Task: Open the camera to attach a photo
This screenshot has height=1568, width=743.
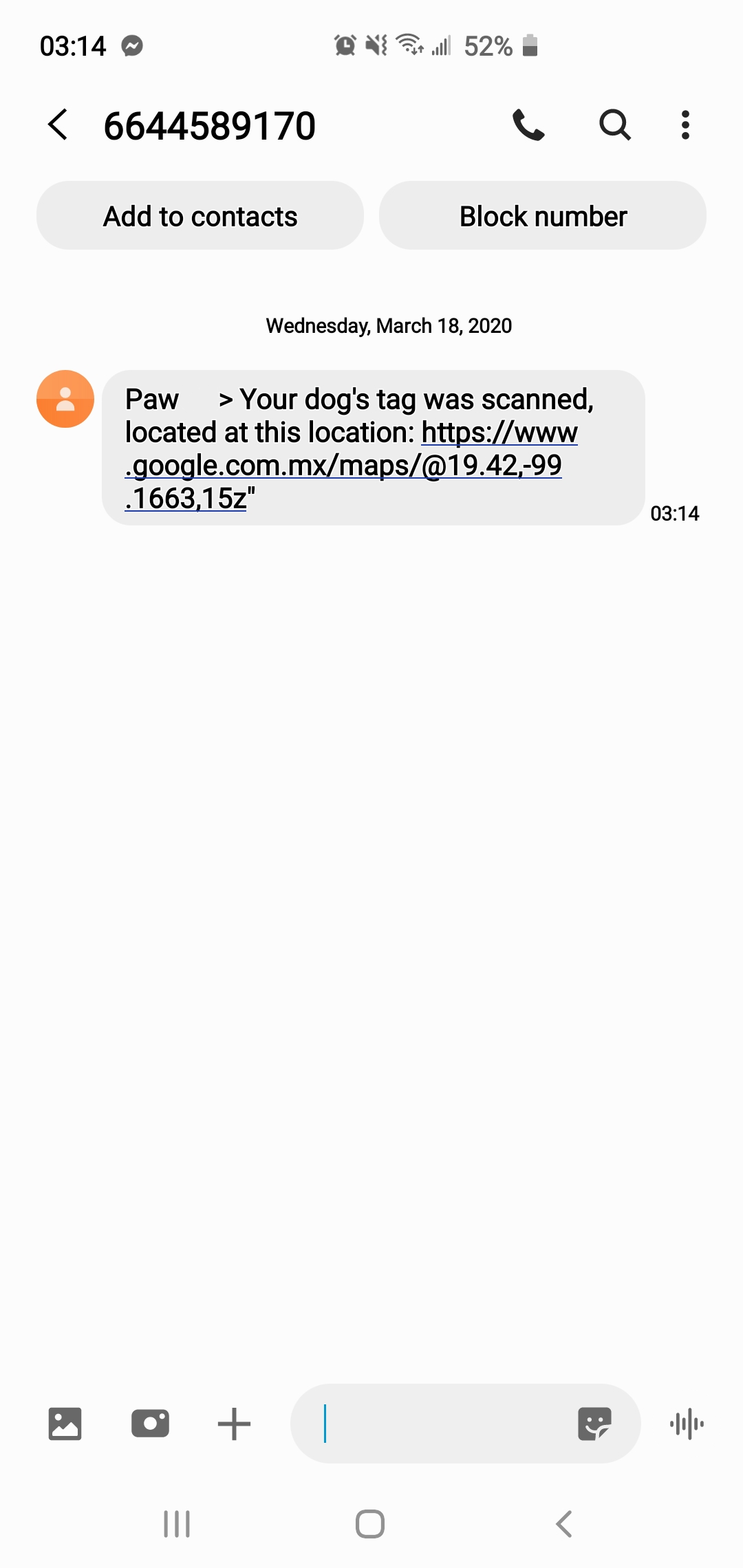Action: [150, 1424]
